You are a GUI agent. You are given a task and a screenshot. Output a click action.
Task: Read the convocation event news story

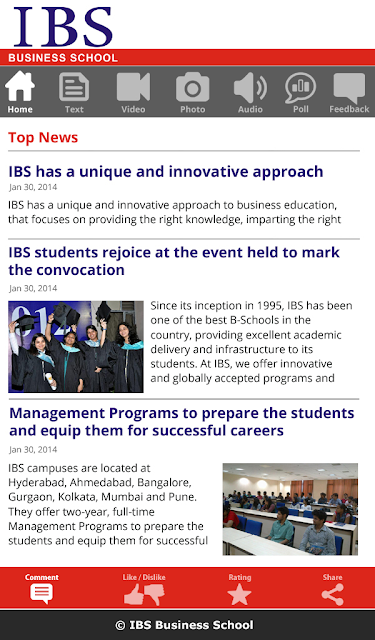(x=174, y=261)
